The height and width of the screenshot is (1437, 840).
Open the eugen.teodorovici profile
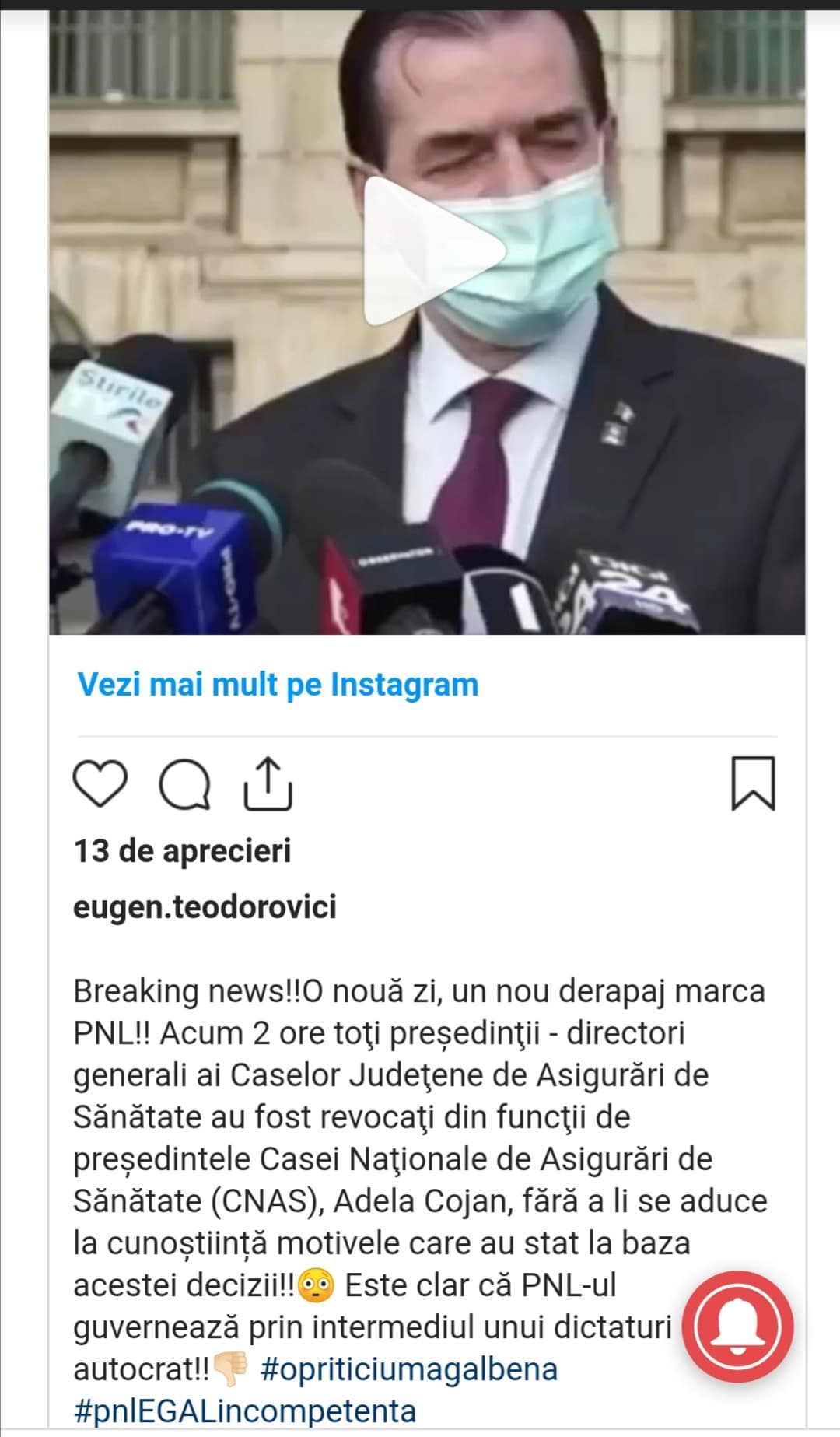[205, 907]
